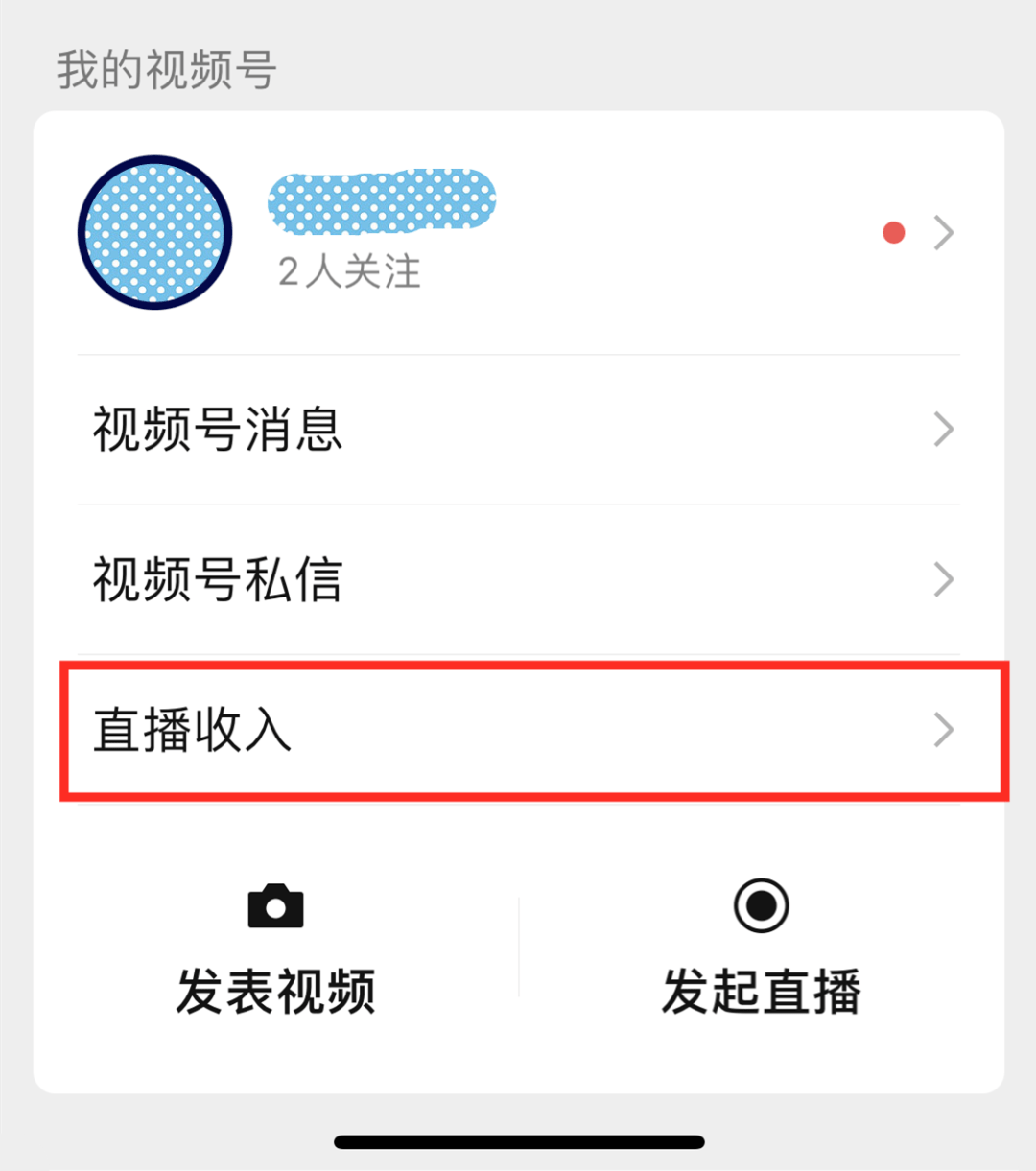Viewport: 1036px width, 1171px height.
Task: Start a livestream with 发起直播
Action: point(761,949)
